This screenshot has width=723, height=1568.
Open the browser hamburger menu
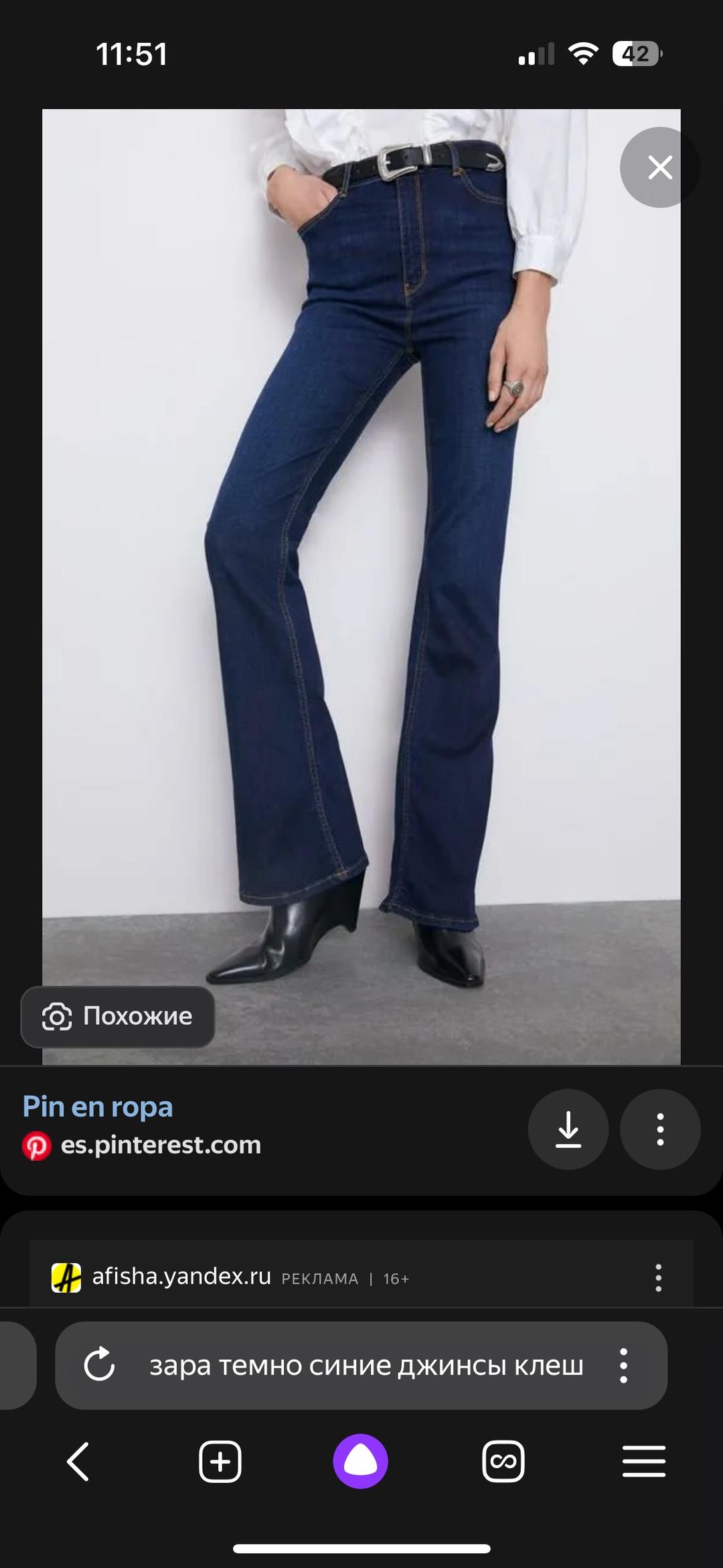(x=644, y=1462)
